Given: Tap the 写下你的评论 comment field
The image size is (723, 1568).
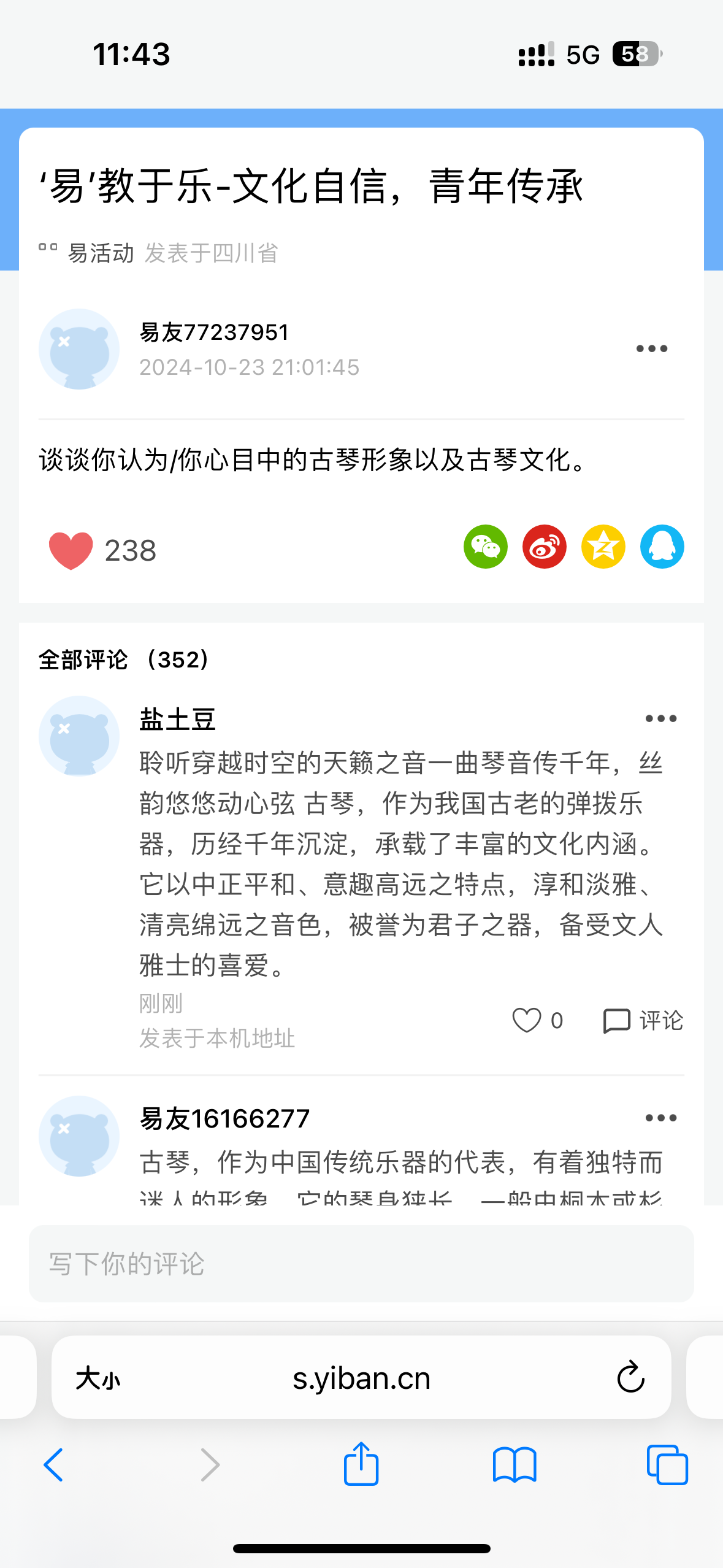Looking at the screenshot, I should point(361,1264).
